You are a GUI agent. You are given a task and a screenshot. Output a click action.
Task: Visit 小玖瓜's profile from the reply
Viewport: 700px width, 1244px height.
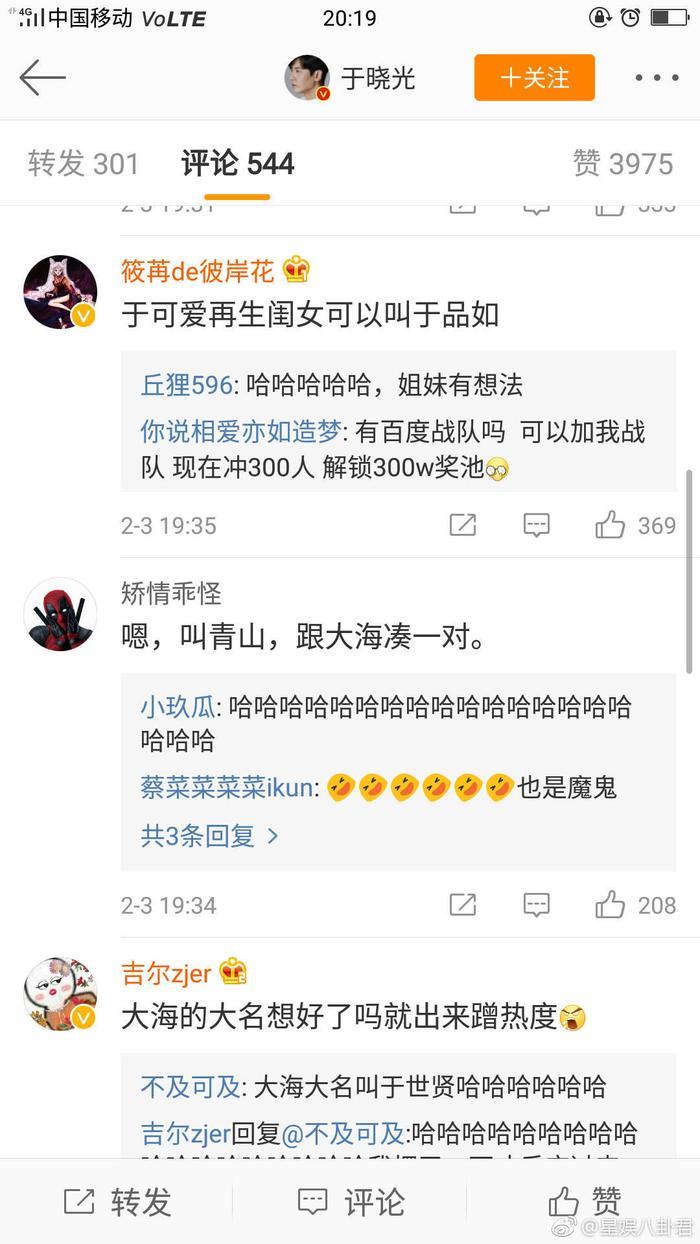pos(177,708)
